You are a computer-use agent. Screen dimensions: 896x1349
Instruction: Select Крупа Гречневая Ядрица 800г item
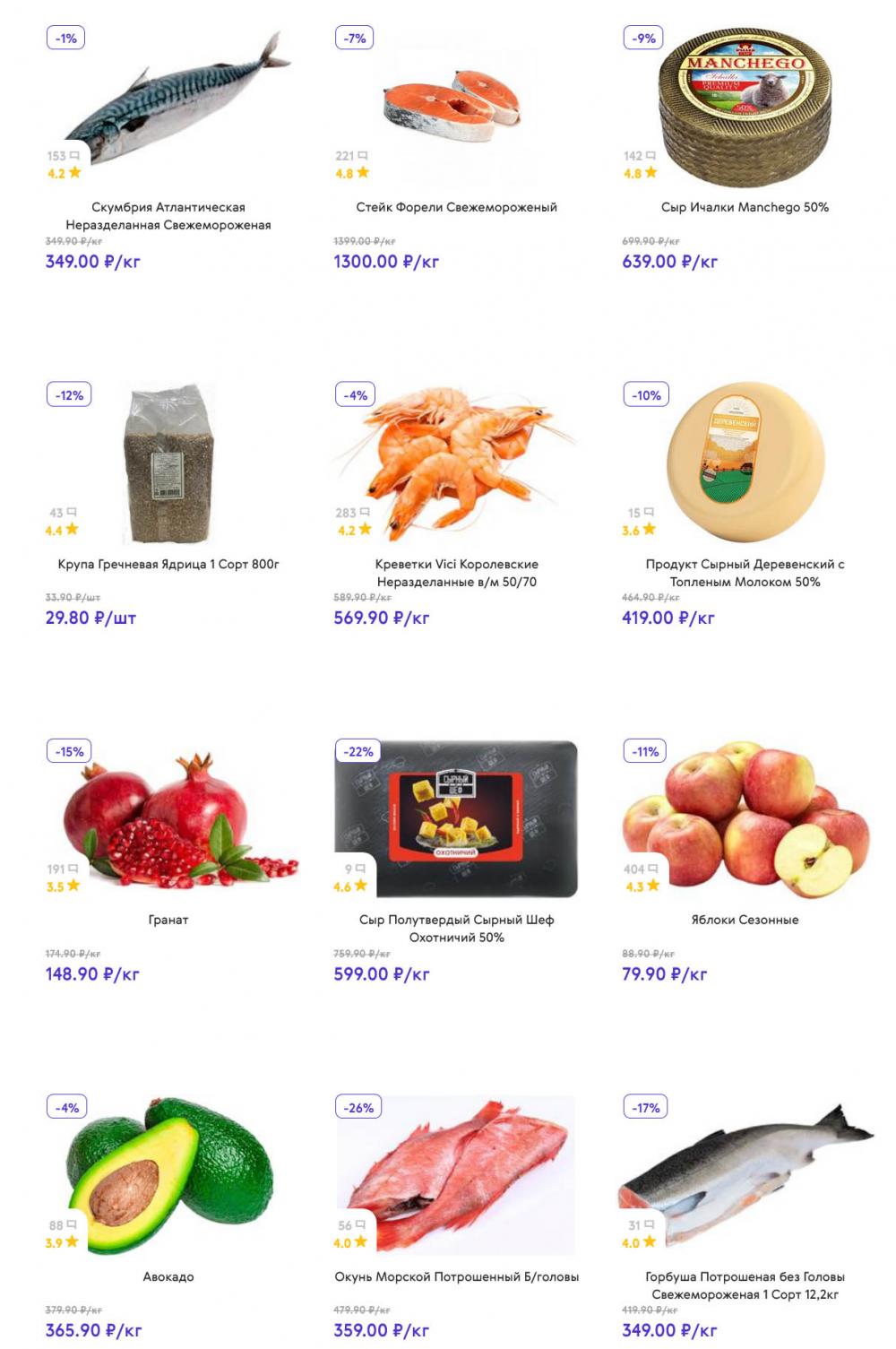coord(168,564)
